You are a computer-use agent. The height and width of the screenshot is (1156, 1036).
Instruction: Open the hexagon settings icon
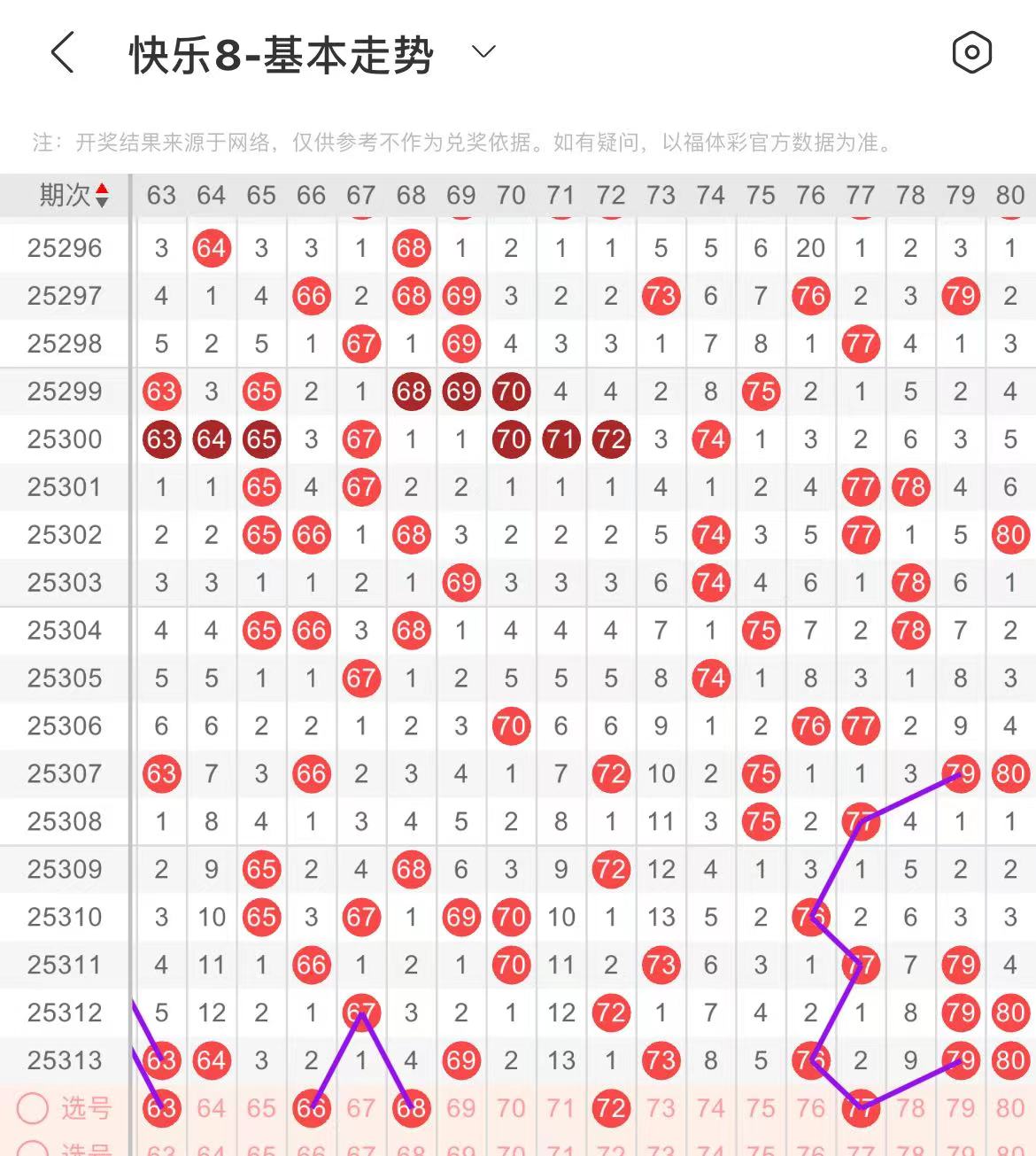[x=971, y=53]
